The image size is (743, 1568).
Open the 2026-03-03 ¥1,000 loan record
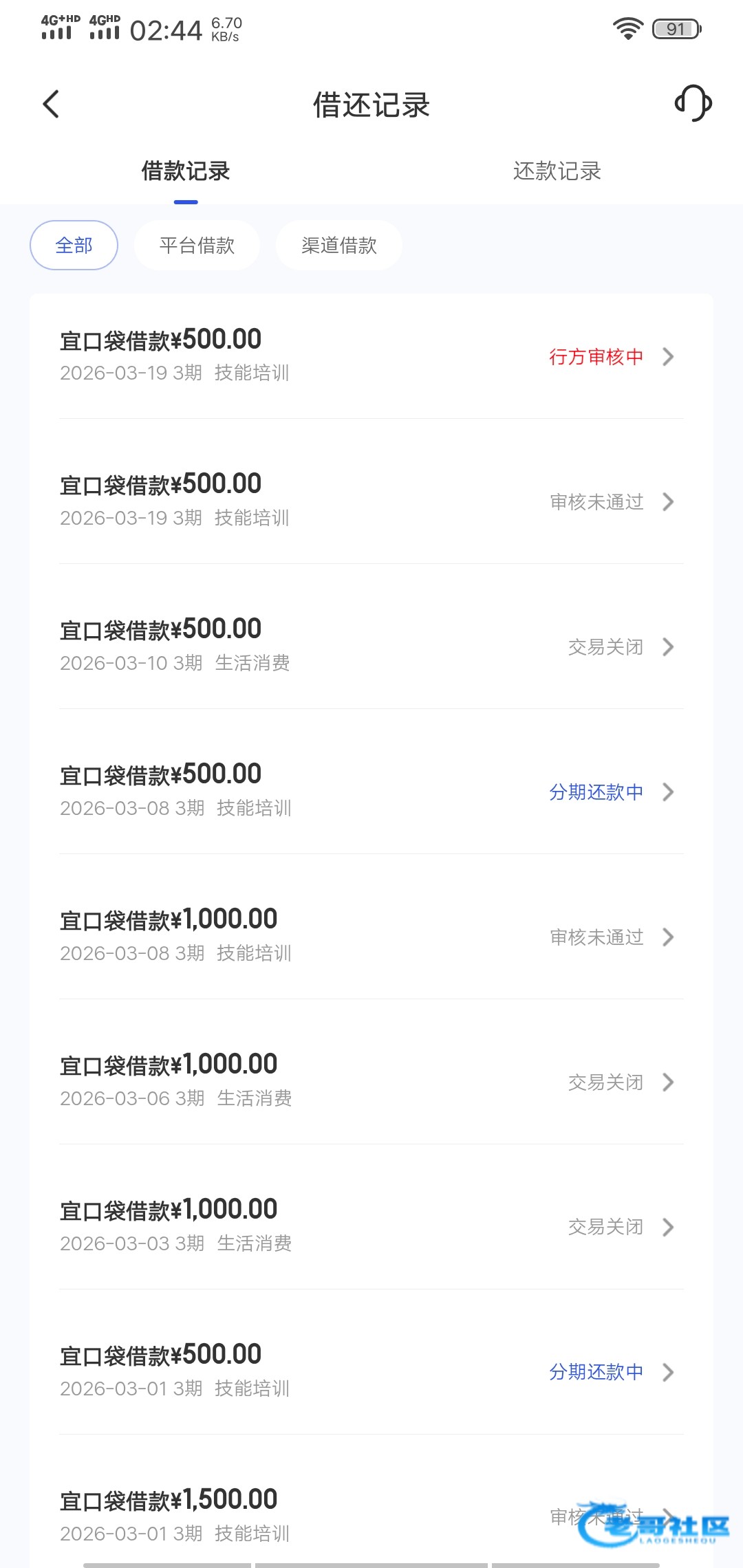[x=371, y=1226]
